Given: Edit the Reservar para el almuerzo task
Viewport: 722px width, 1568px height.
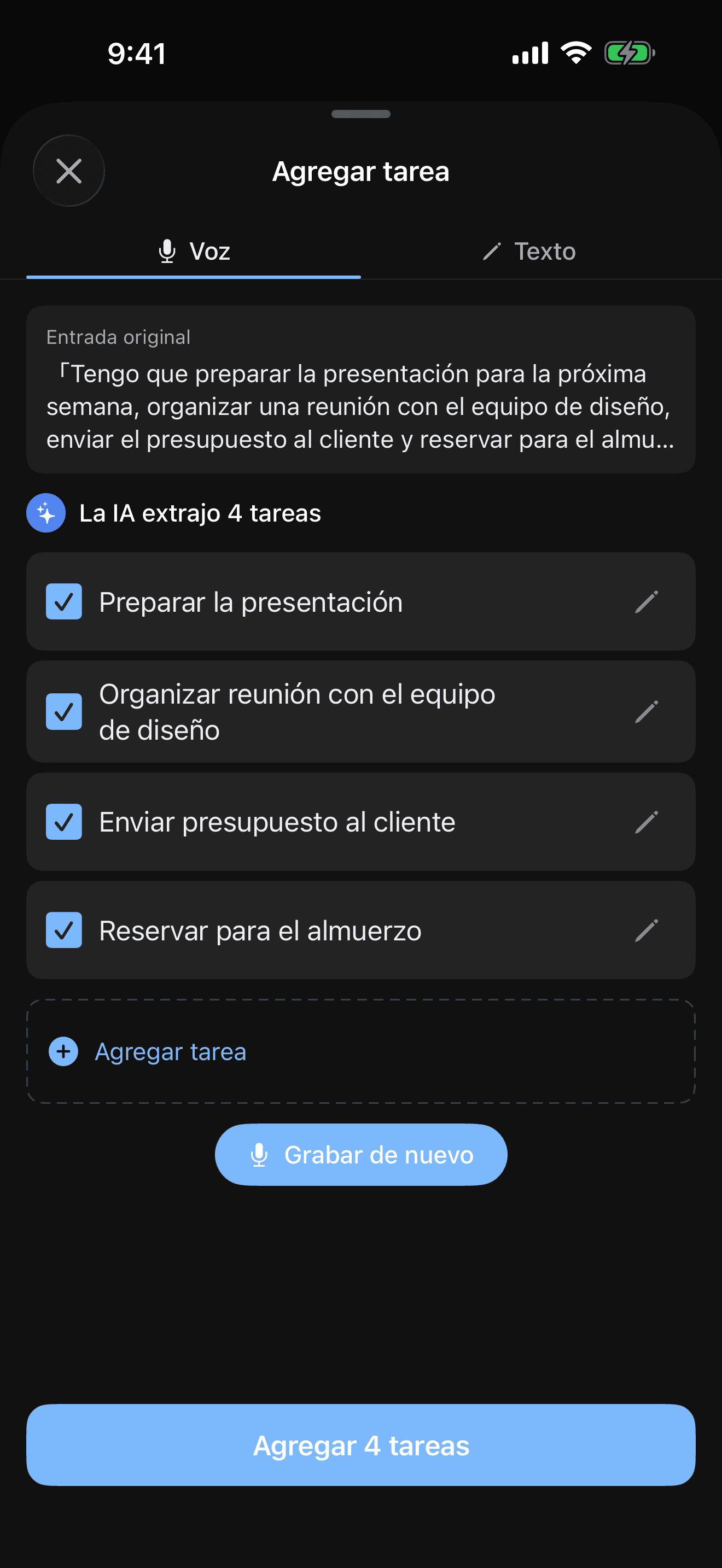Looking at the screenshot, I should (x=647, y=929).
